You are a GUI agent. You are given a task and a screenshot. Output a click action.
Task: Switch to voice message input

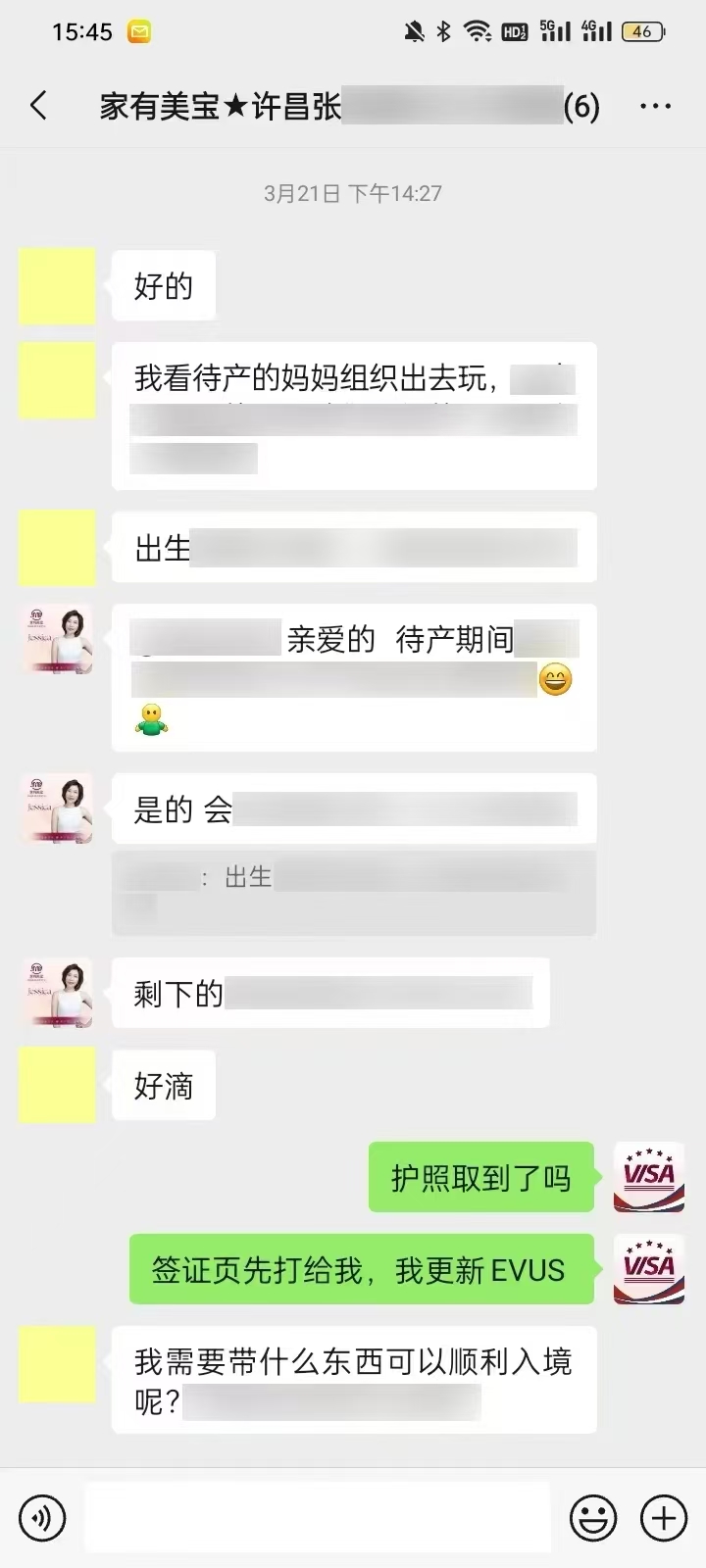(42, 1518)
